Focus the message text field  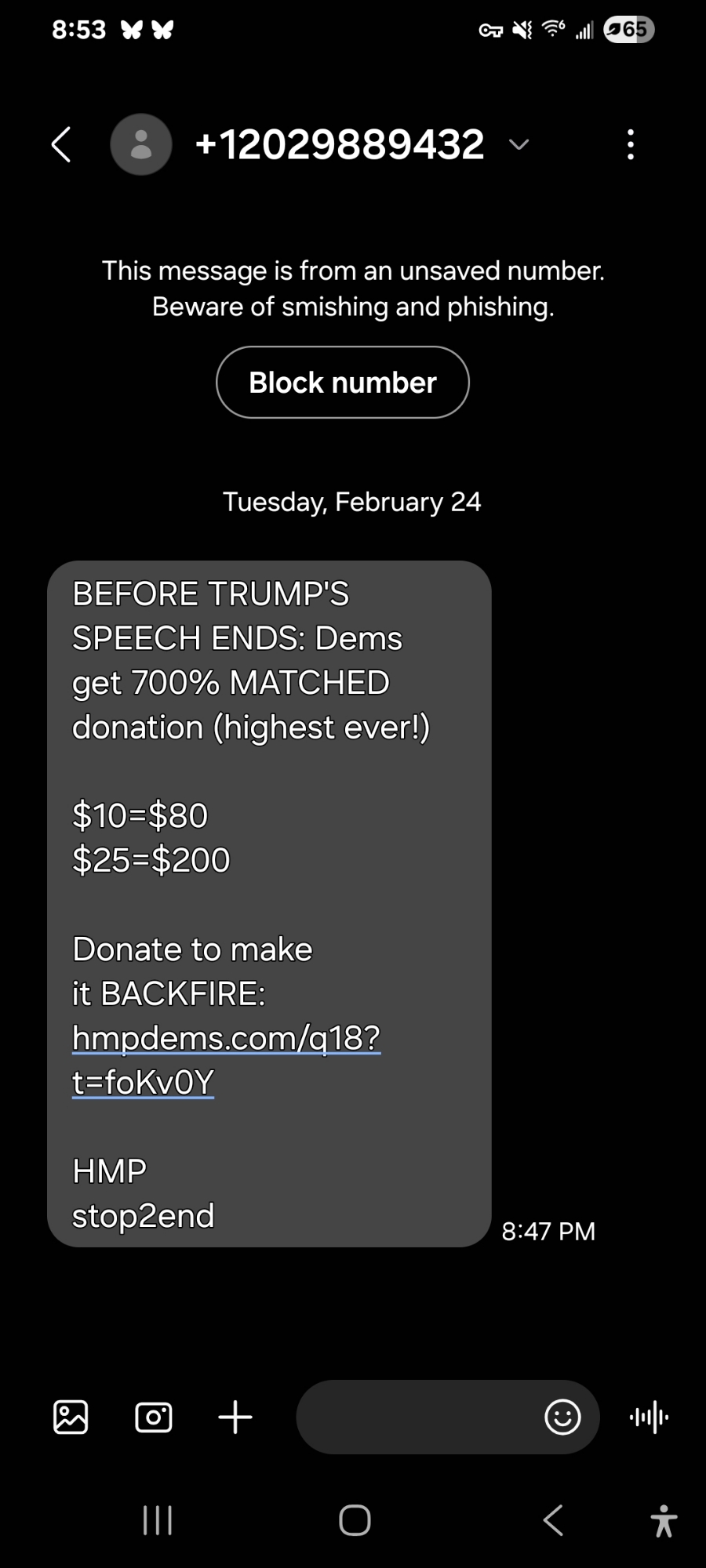coord(416,1417)
